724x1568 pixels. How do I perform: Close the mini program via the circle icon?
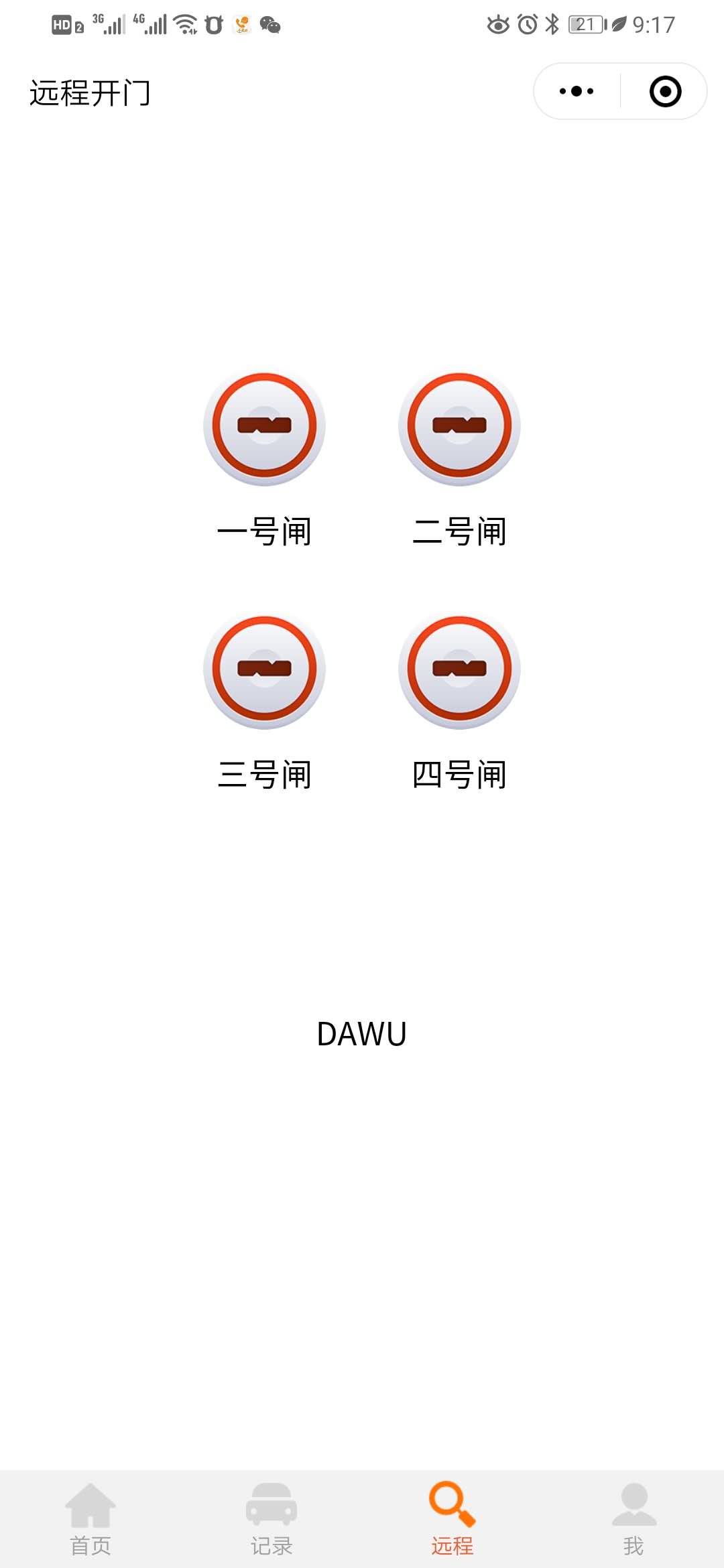pos(665,91)
